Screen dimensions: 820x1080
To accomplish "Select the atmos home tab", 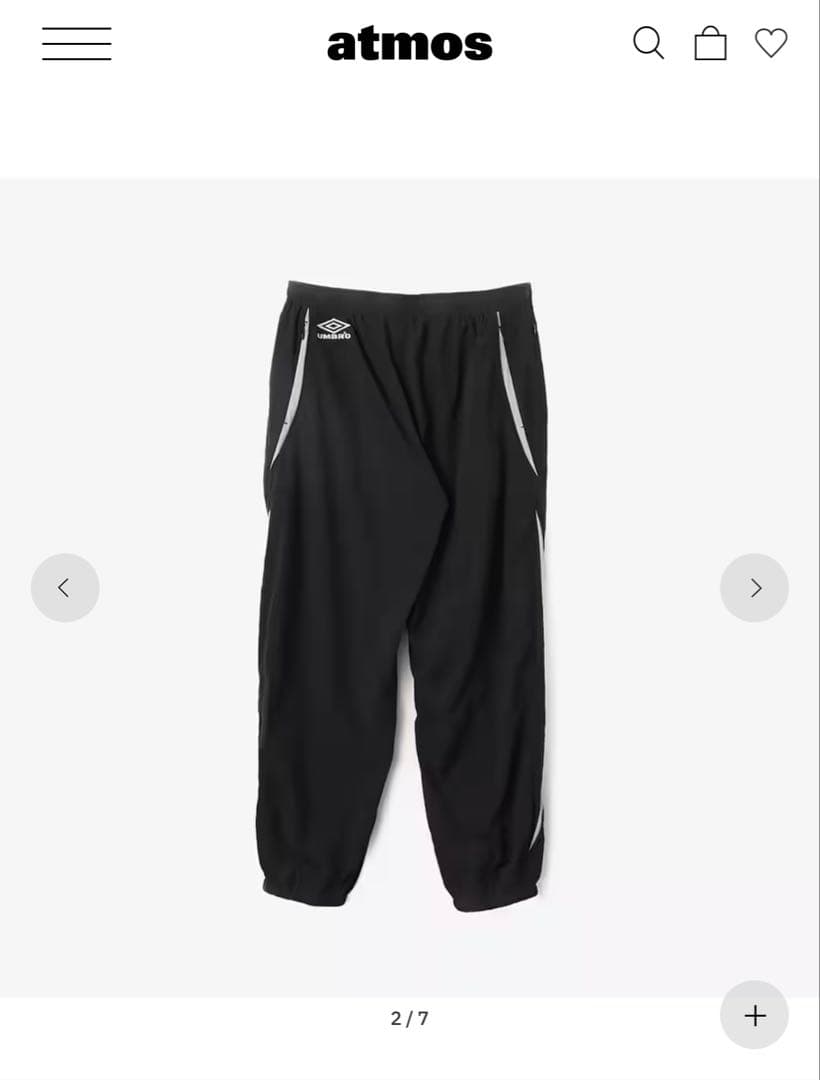I will [x=410, y=43].
